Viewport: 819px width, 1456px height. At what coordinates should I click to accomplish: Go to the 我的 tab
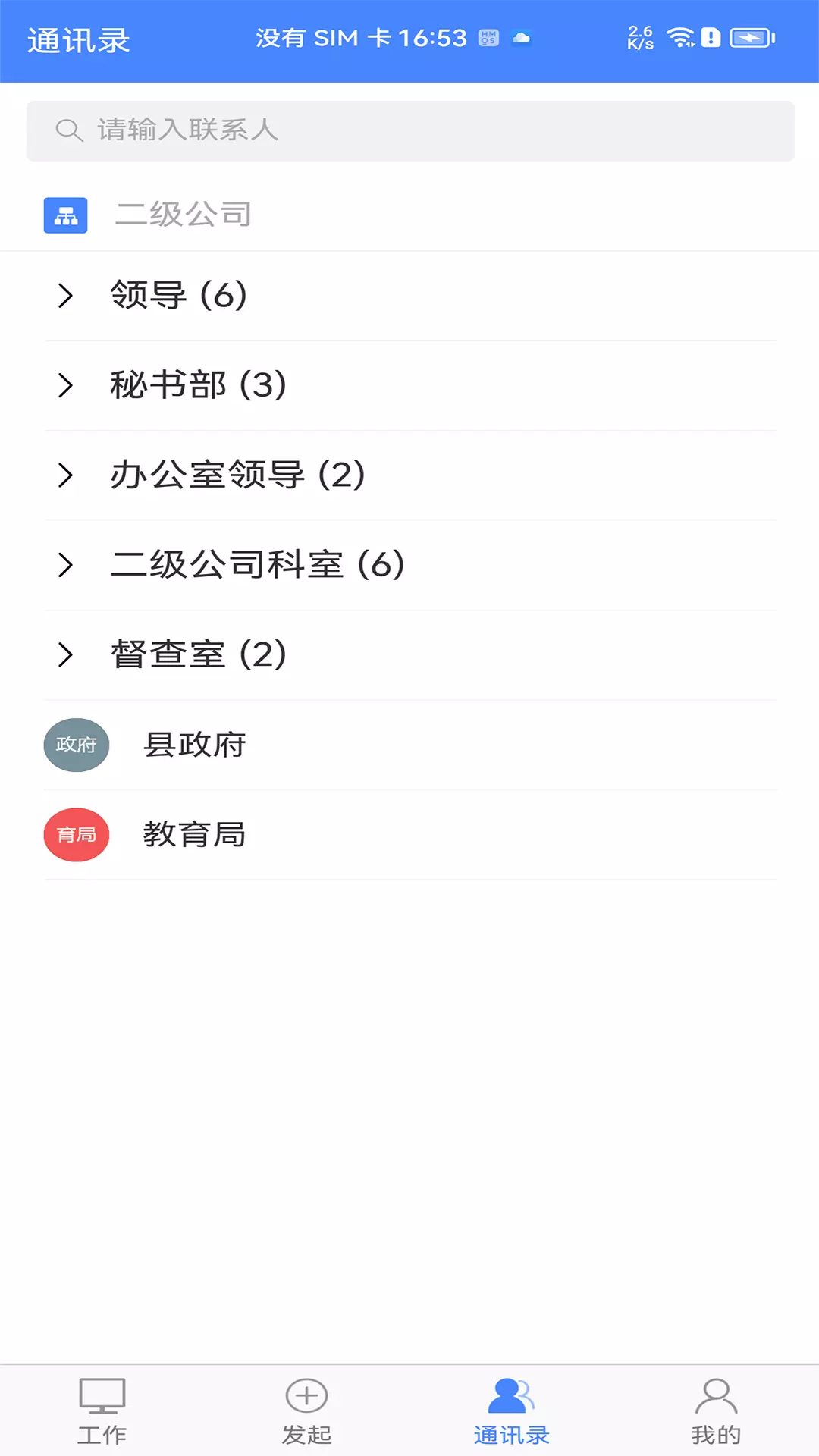point(717,1411)
